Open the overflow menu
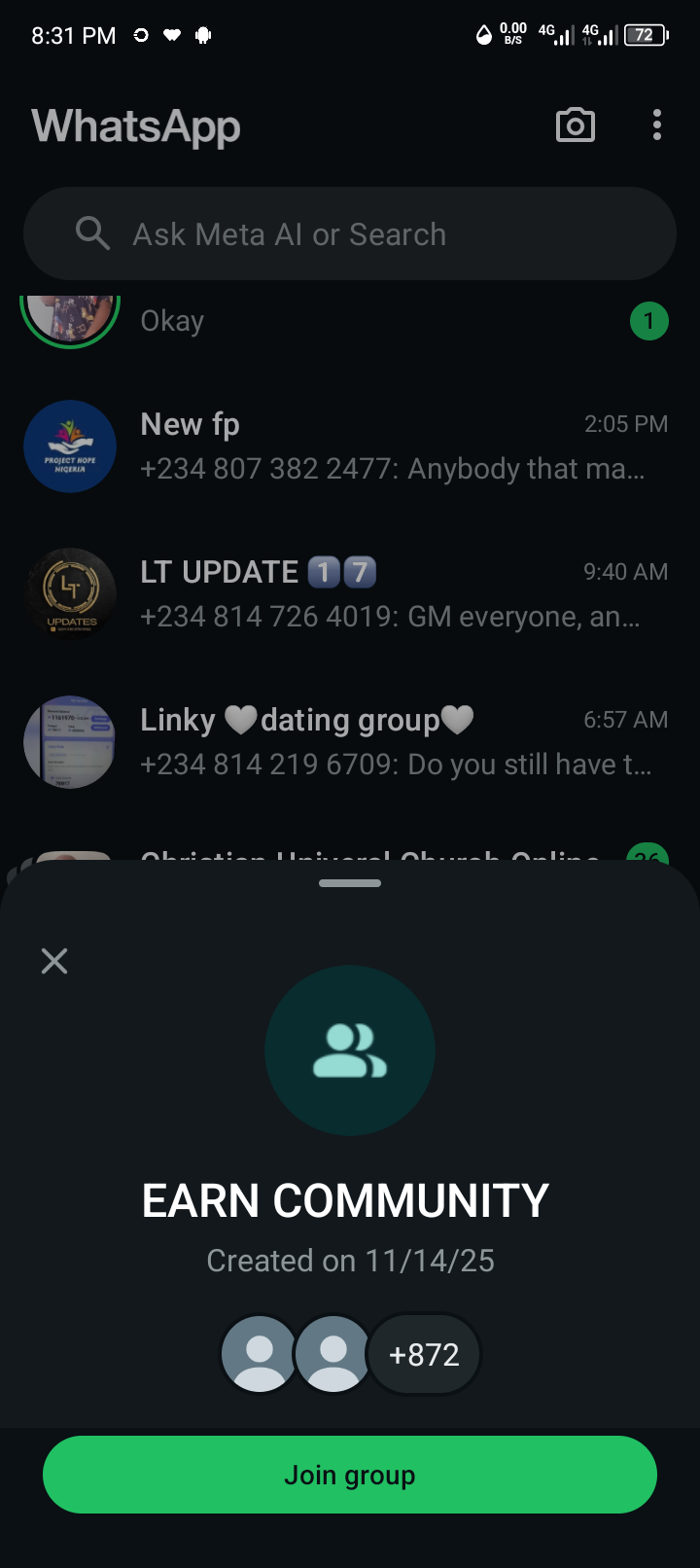This screenshot has height=1568, width=700. point(657,125)
